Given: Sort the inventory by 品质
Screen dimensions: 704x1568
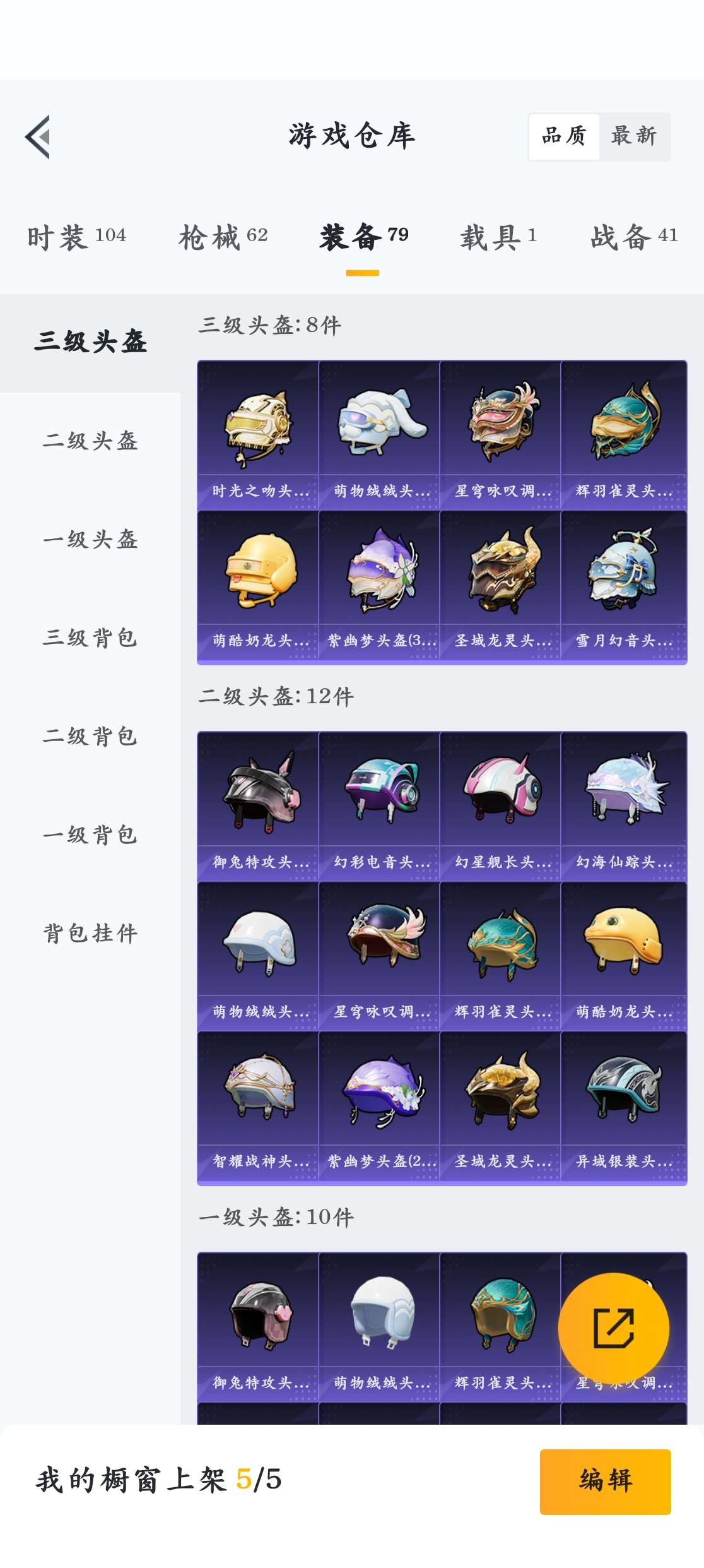Looking at the screenshot, I should pos(564,136).
